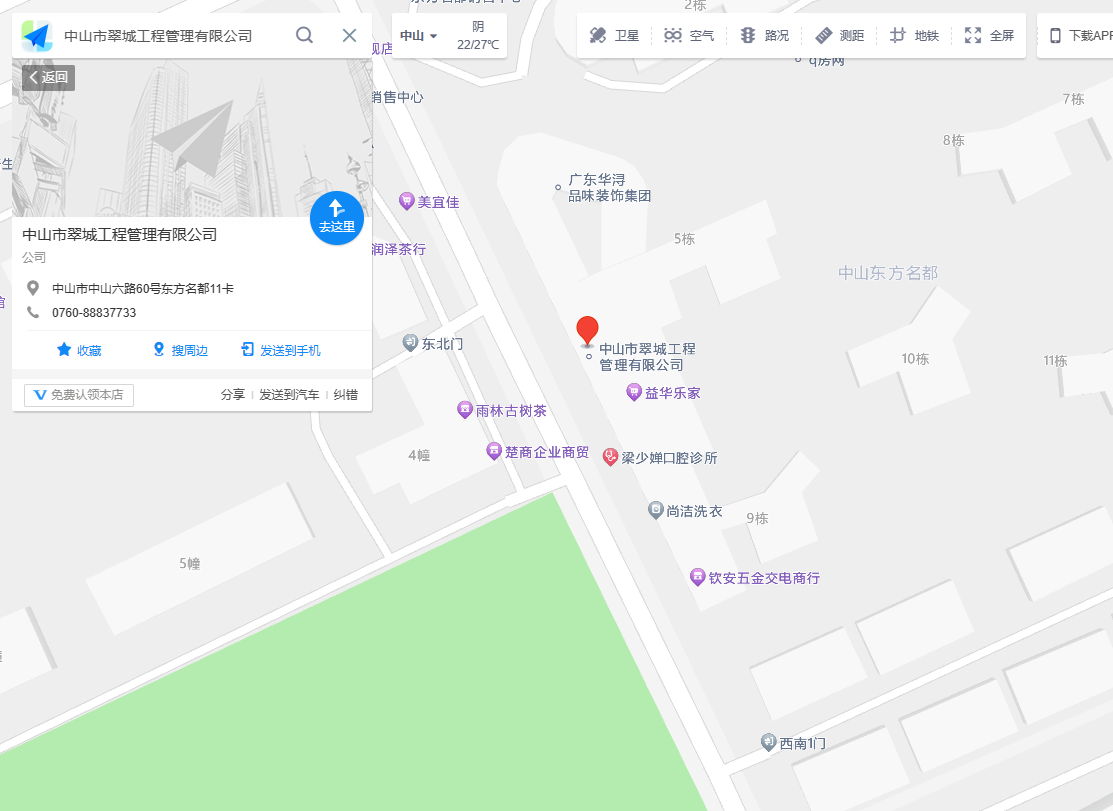Search nearby with 搜周边
The height and width of the screenshot is (811, 1113).
click(180, 350)
